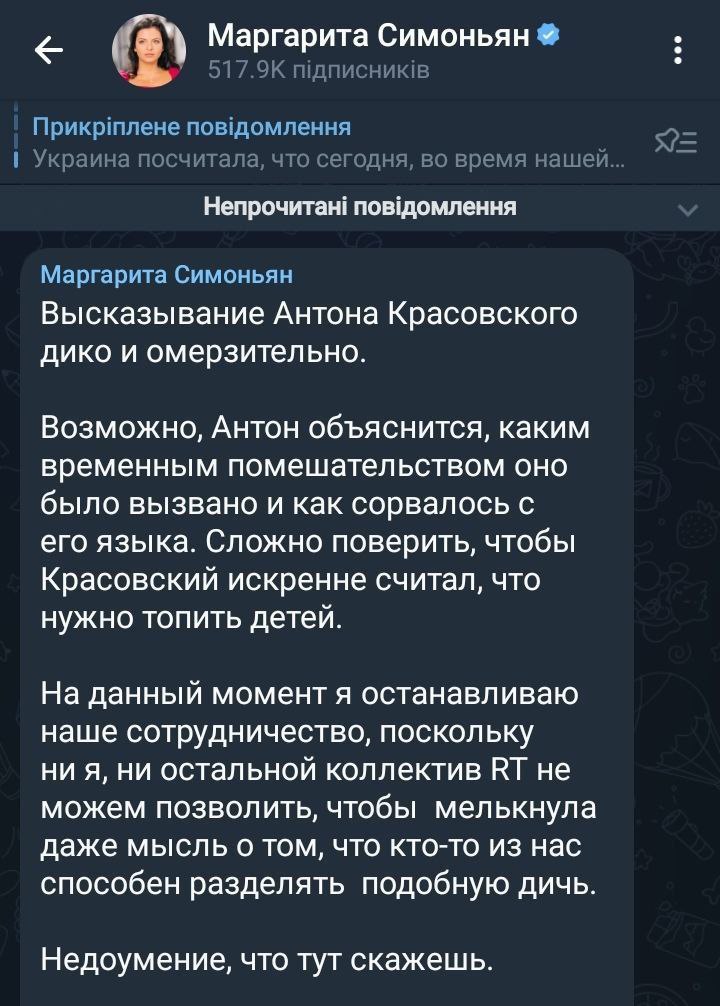Open Маргарита Симоньян channel profile
720x1006 pixels.
tap(370, 51)
